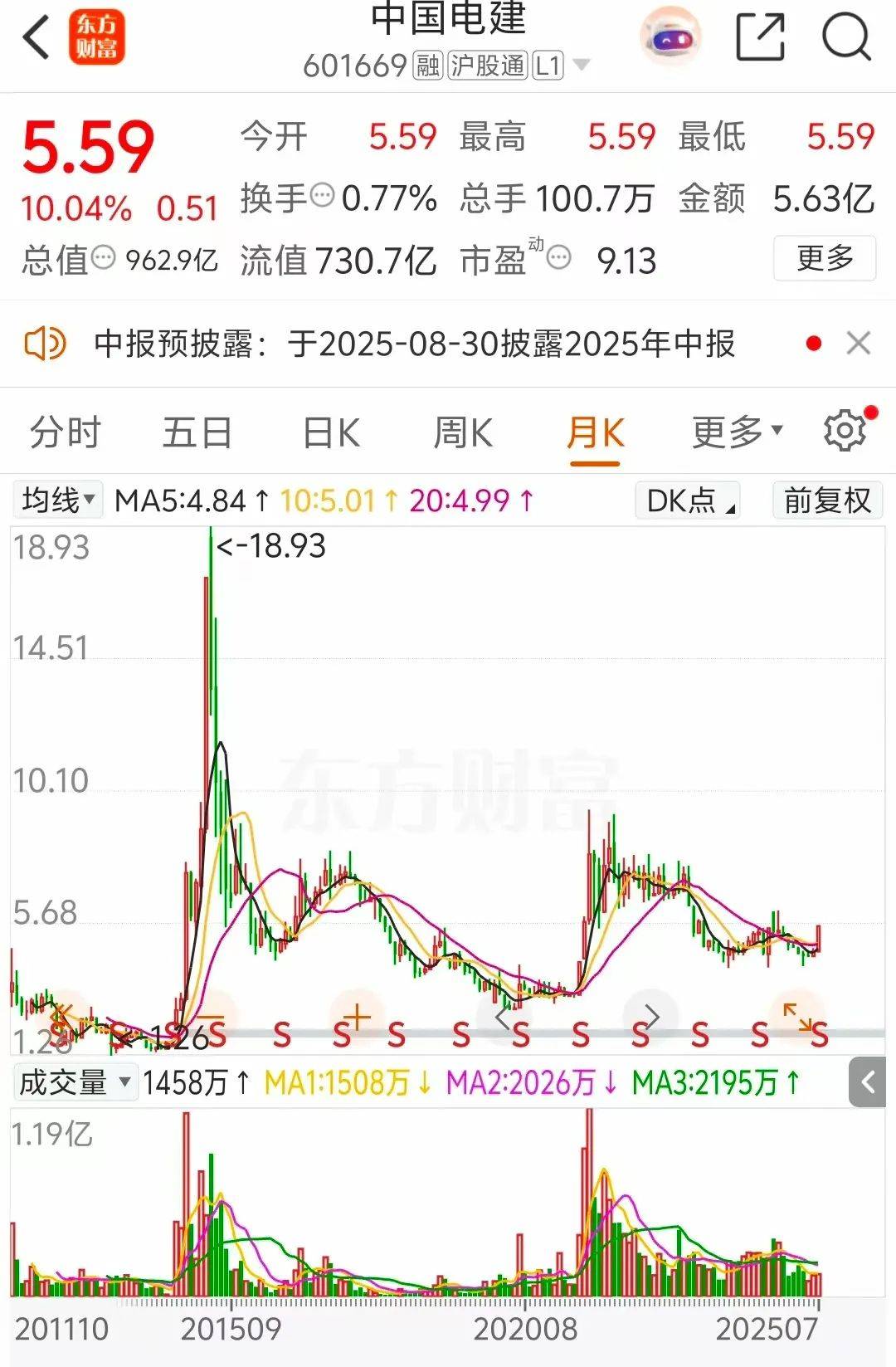Screen dimensions: 896x1367
Task: Enable the DK点 indicator
Action: pos(687,501)
